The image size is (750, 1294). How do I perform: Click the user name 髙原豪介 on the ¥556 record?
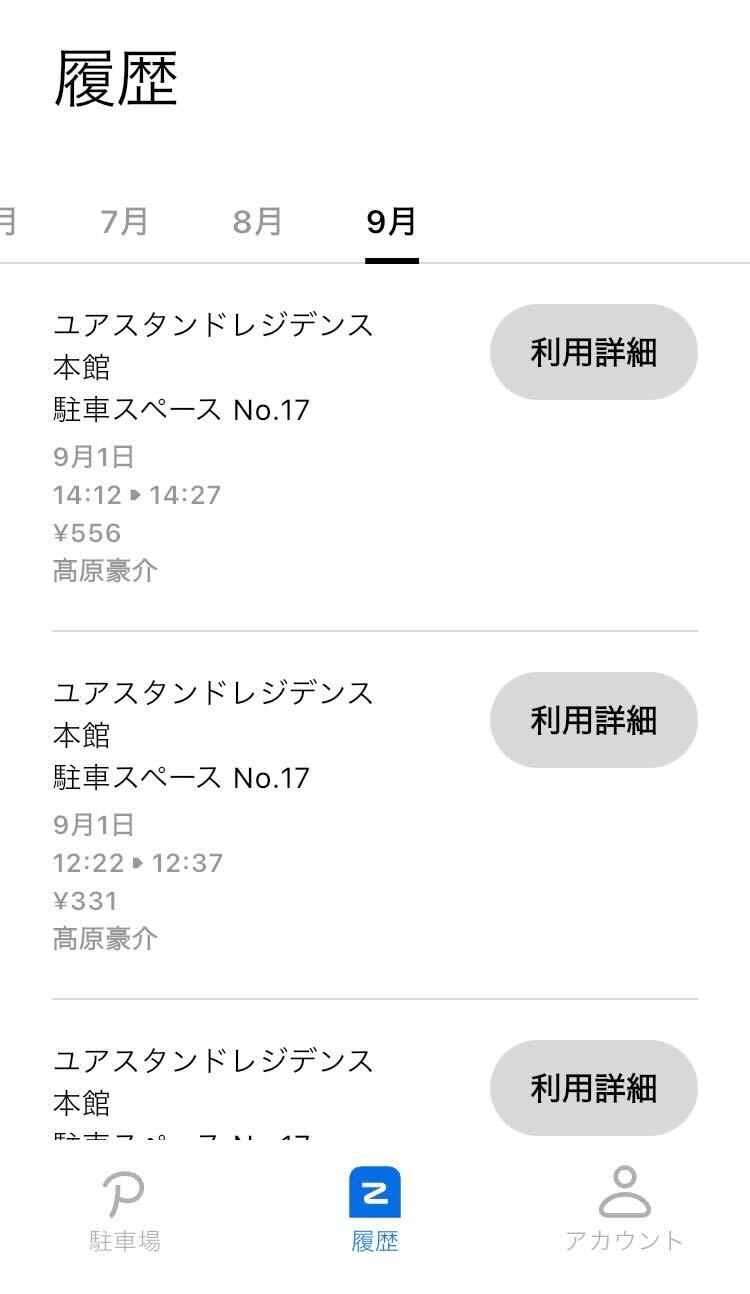pos(104,566)
